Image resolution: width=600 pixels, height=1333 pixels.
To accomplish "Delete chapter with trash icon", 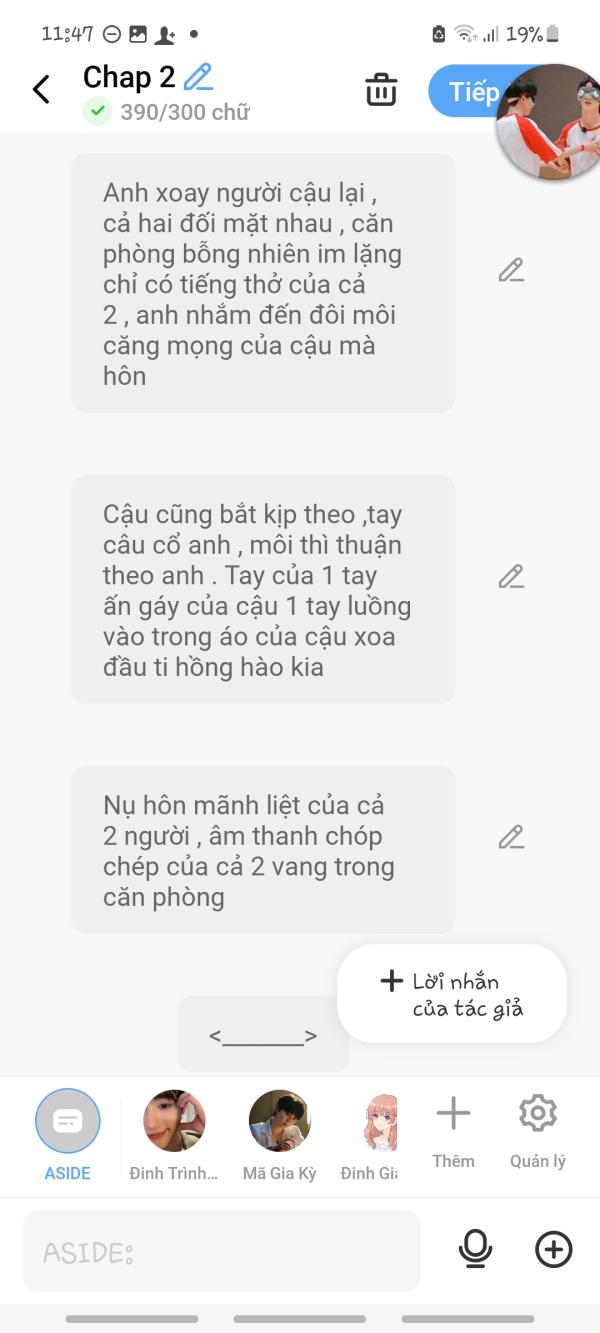I will click(381, 89).
